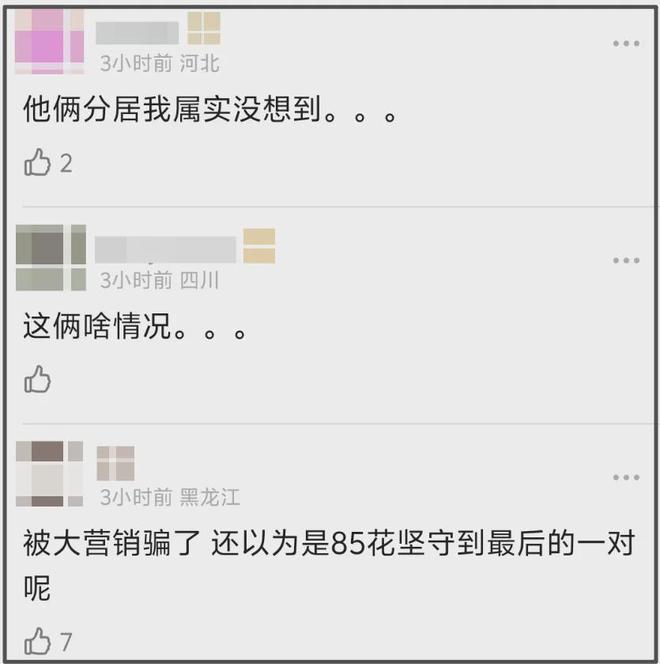This screenshot has height=664, width=660.
Task: Open overflow menu on 四川 comment
Action: [626, 260]
